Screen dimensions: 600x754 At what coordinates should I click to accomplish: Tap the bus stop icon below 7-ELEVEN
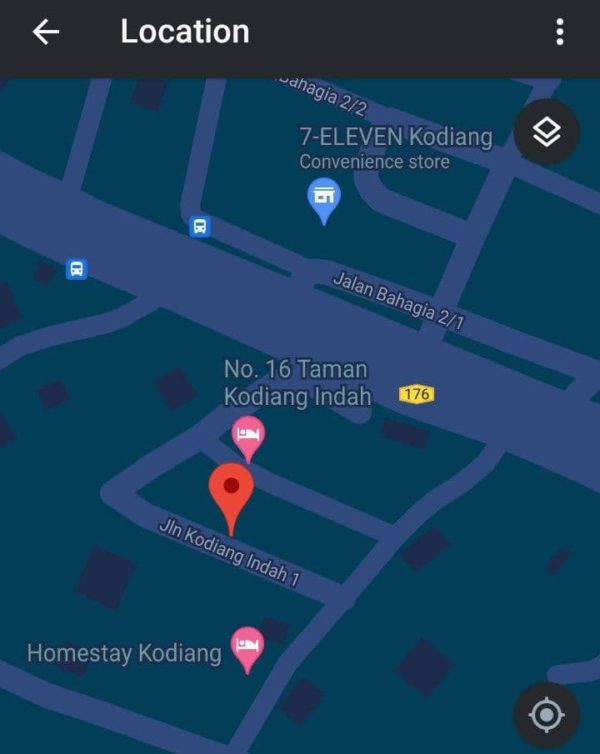200,227
